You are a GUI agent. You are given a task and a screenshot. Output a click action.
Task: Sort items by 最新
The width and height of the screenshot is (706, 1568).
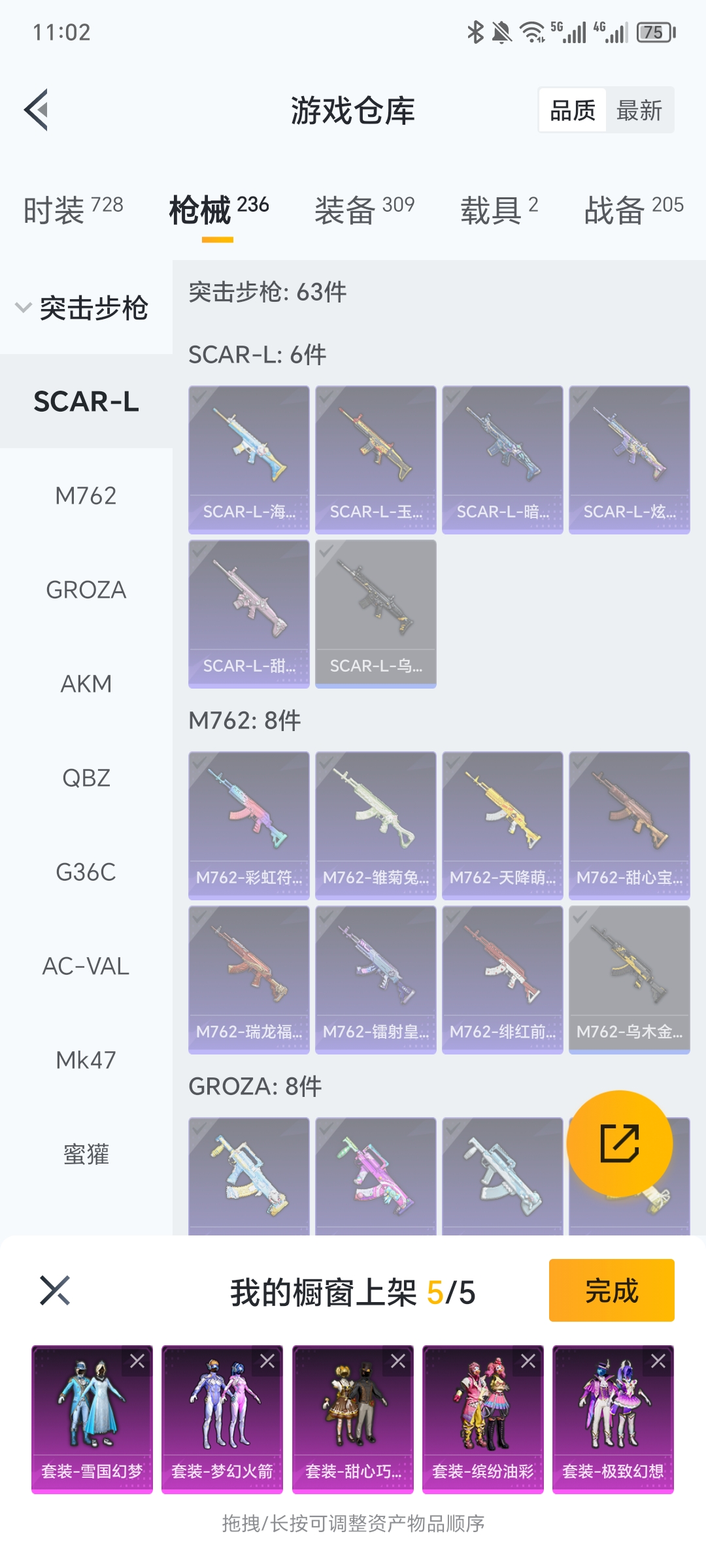639,110
